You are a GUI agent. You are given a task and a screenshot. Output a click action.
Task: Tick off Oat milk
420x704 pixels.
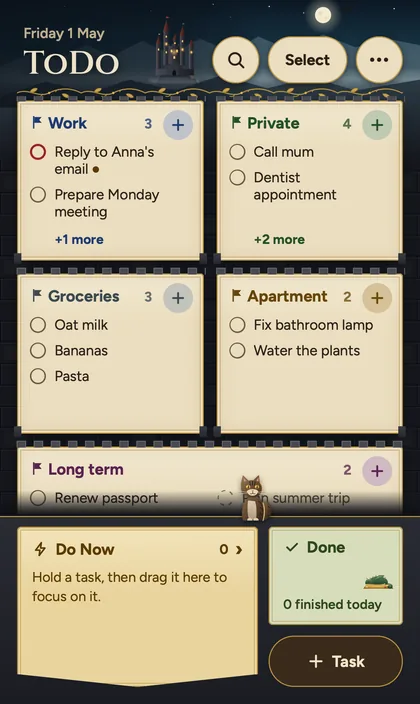click(x=38, y=325)
